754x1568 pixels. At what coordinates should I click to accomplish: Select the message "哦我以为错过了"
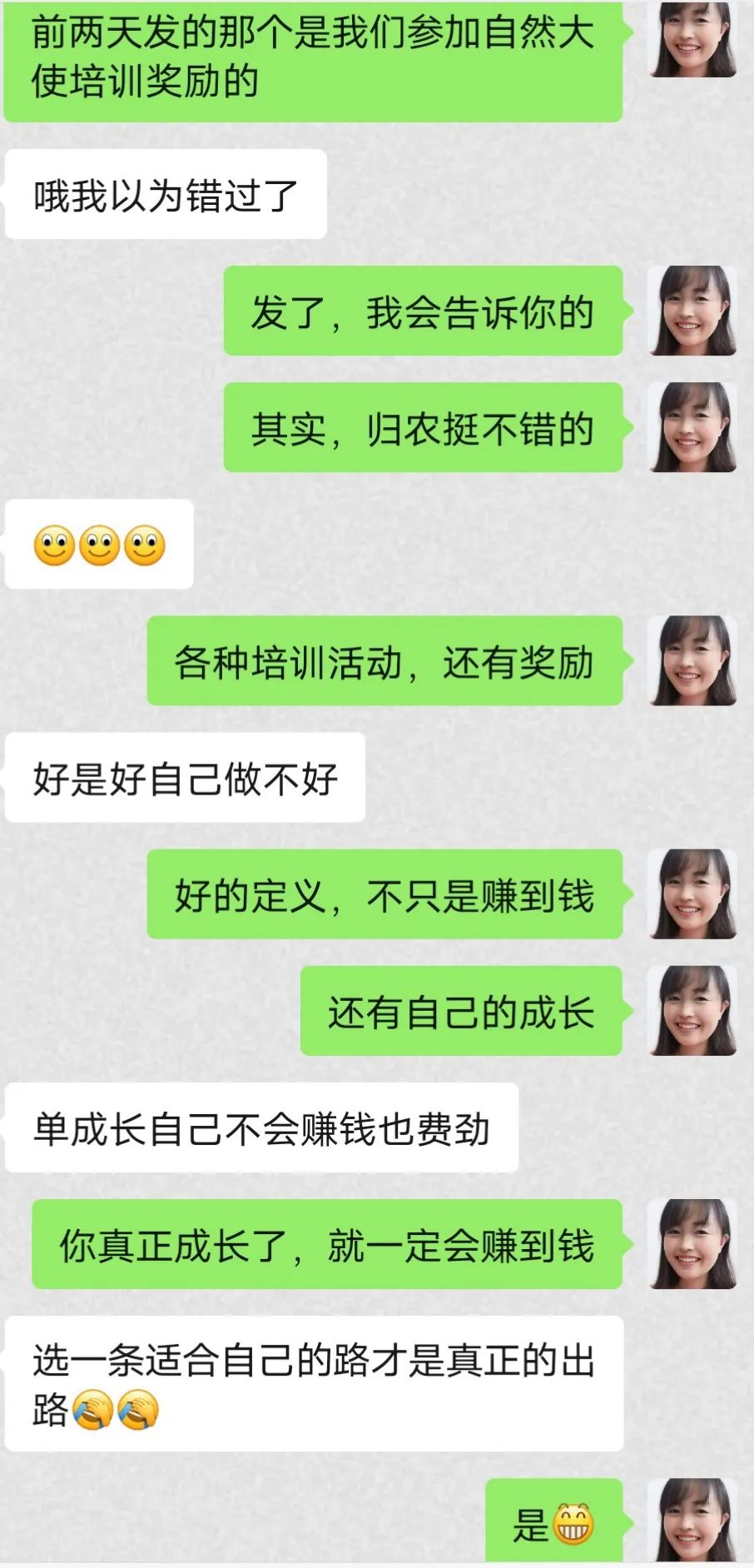tap(162, 196)
